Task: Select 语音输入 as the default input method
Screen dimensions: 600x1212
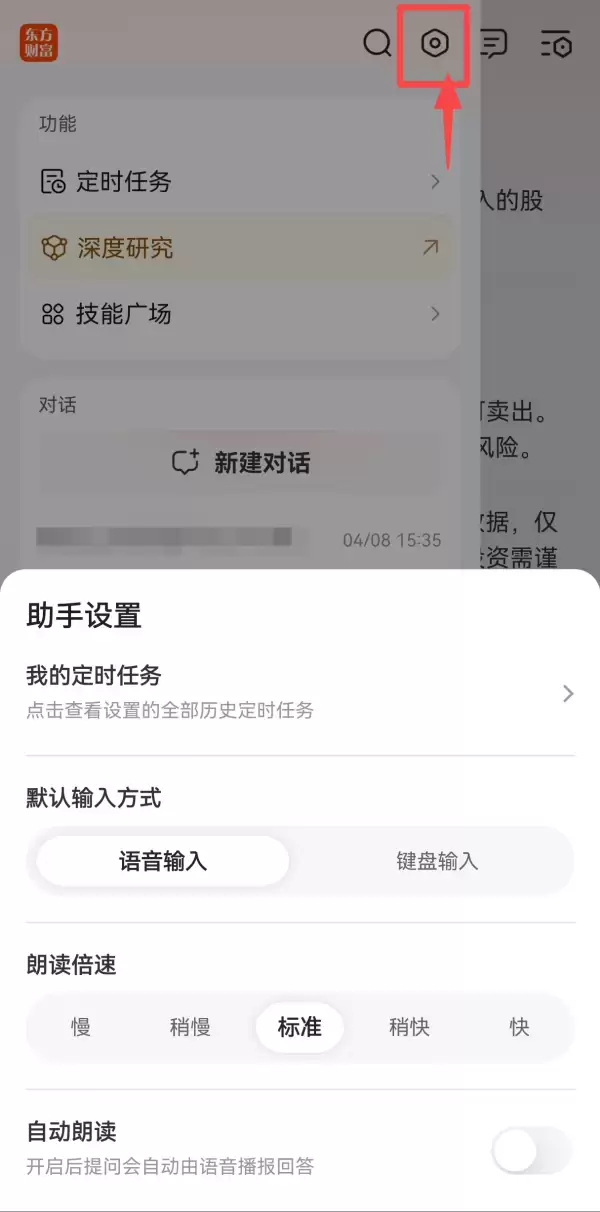Action: 163,861
